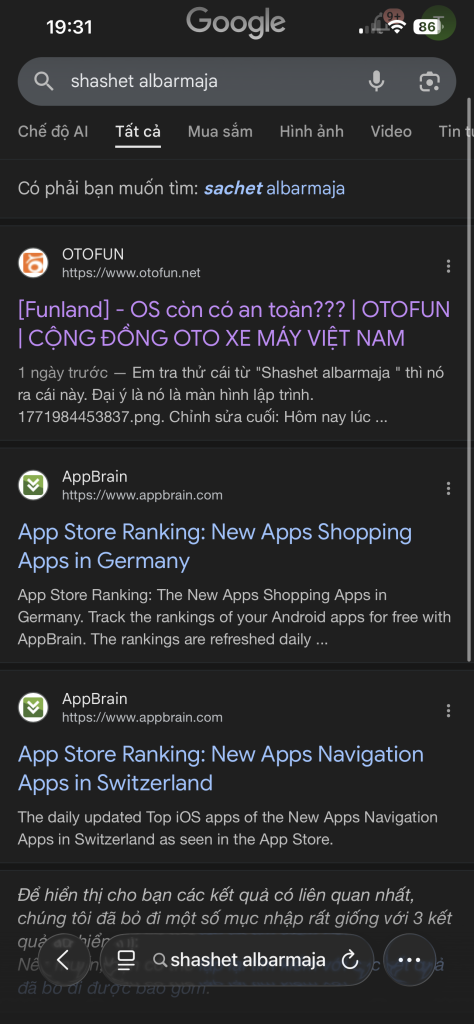Screen dimensions: 474x1024
Task: Open the OTOFUN result's overflow menu
Action: pyautogui.click(x=448, y=266)
